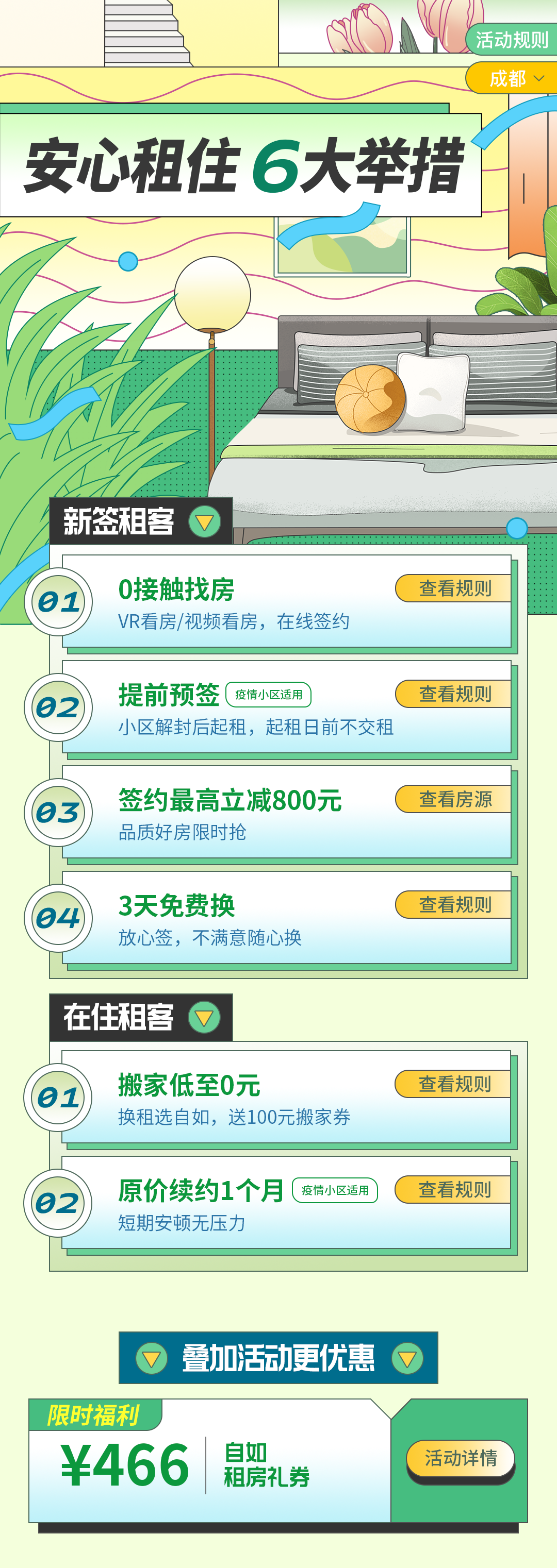Screen dimensions: 557x1568
Task: Open the 活动规则 button
Action: pyautogui.click(x=512, y=40)
